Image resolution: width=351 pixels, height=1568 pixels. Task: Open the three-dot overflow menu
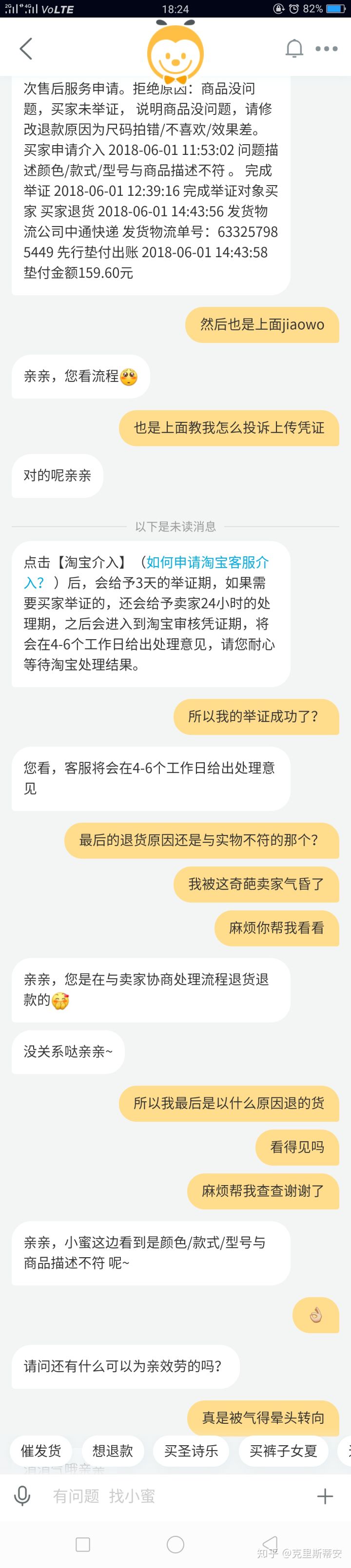(x=326, y=49)
